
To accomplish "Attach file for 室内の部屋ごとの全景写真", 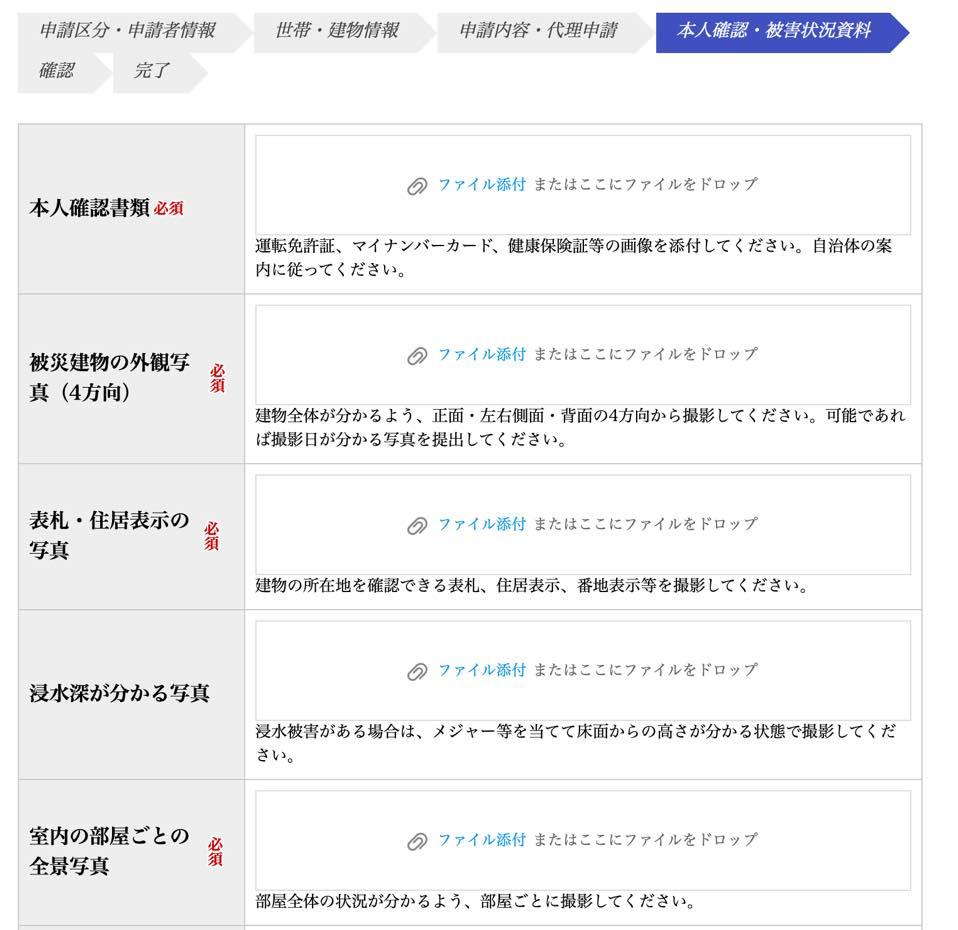I will click(481, 840).
